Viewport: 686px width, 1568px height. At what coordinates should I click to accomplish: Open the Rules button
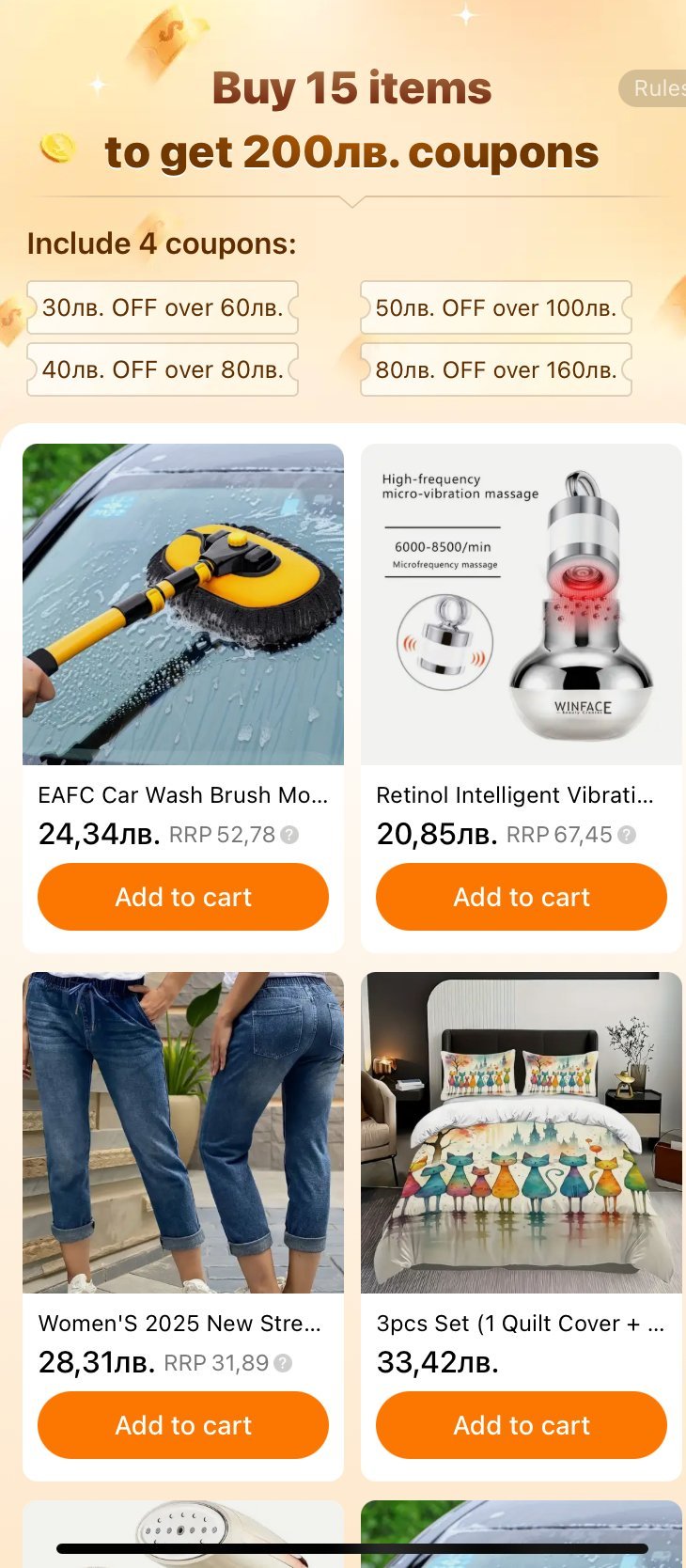(656, 88)
